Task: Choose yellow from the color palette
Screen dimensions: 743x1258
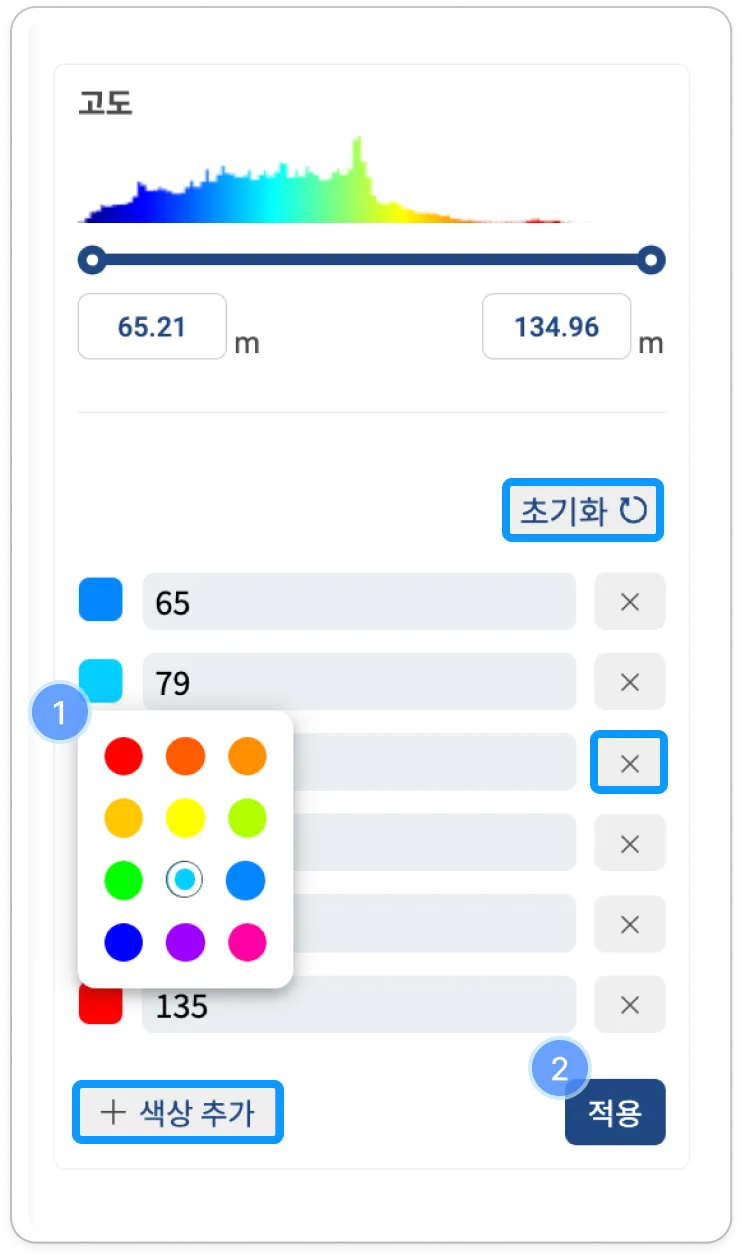Action: tap(185, 819)
